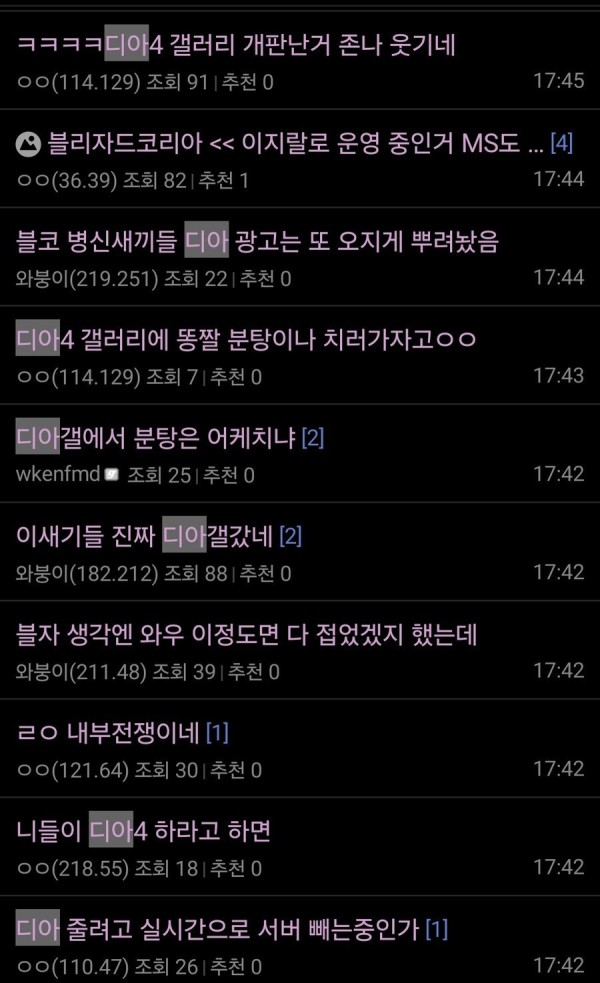Open the post '디아4 갤러리에 똥짤 분탕이나 치러가자고'
The height and width of the screenshot is (983, 600).
[246, 339]
